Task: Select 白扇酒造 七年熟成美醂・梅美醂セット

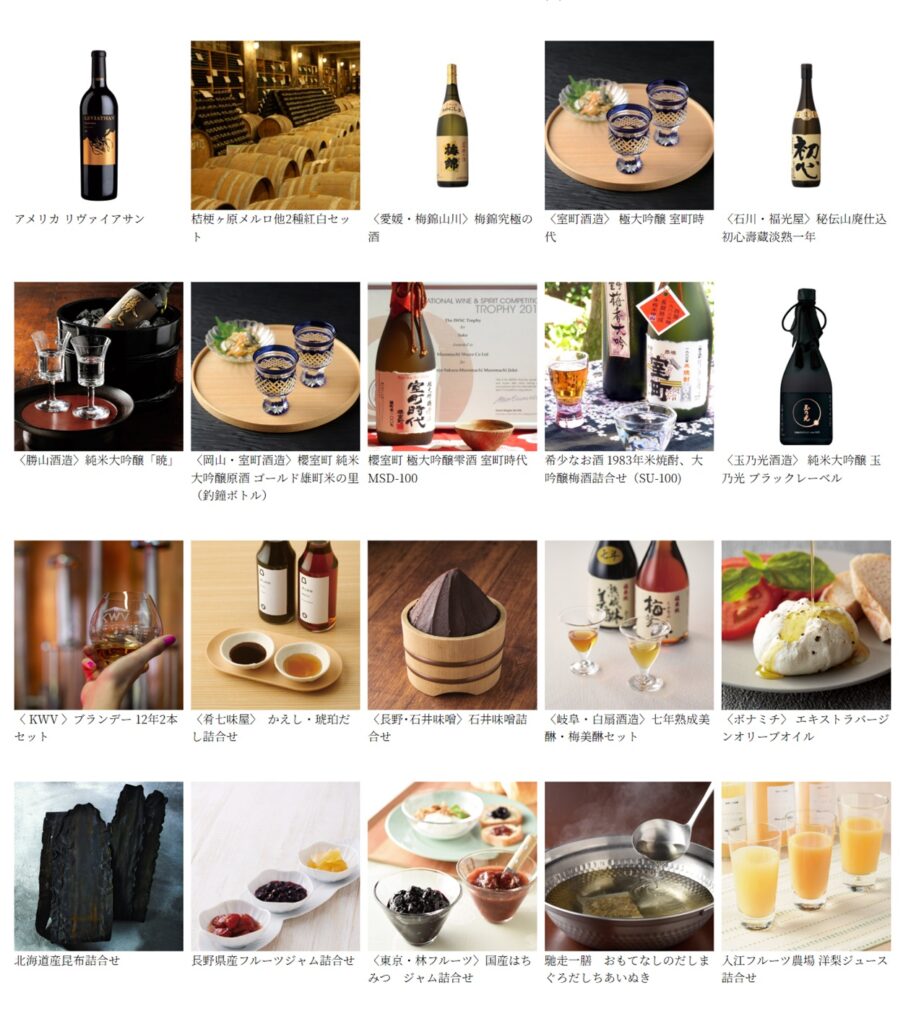Action: coord(629,625)
